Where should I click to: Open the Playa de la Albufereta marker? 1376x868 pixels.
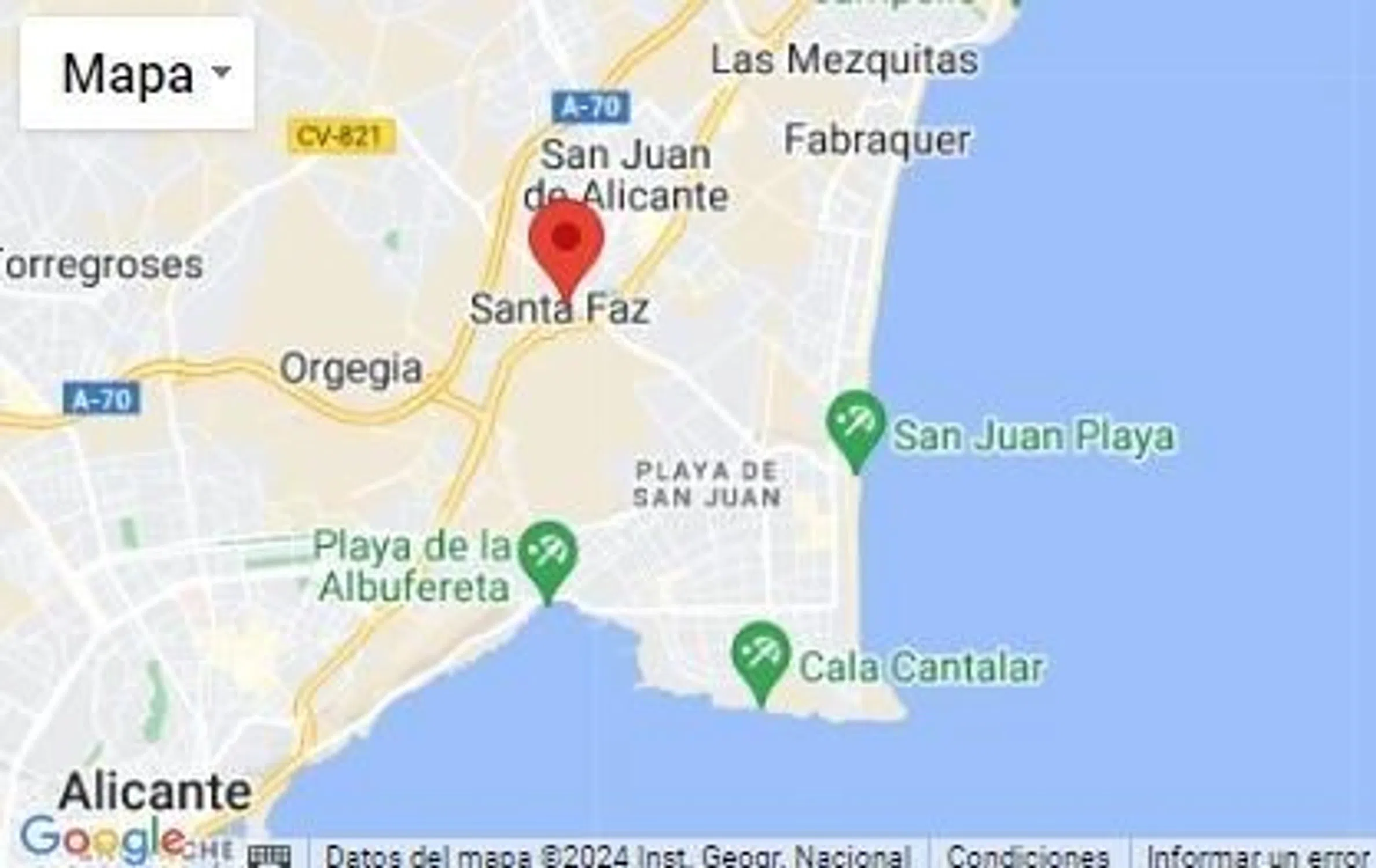pos(547,554)
